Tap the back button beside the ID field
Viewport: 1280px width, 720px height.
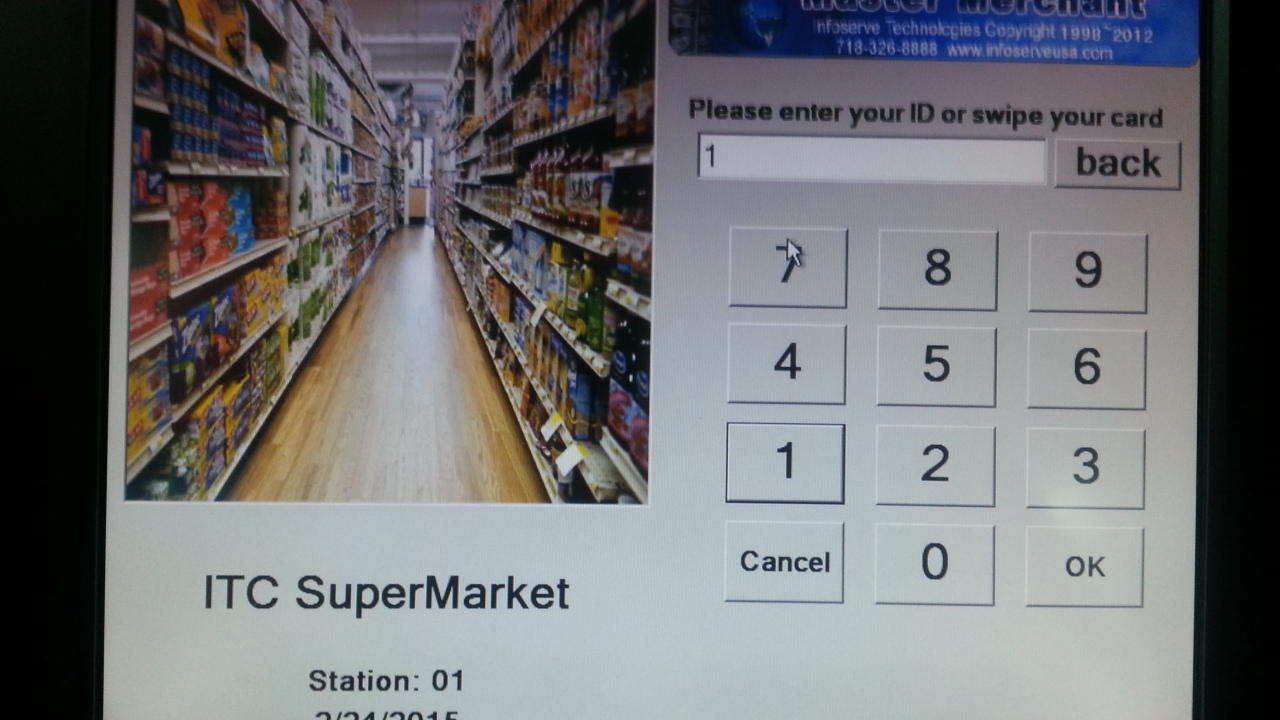pyautogui.click(x=1117, y=164)
